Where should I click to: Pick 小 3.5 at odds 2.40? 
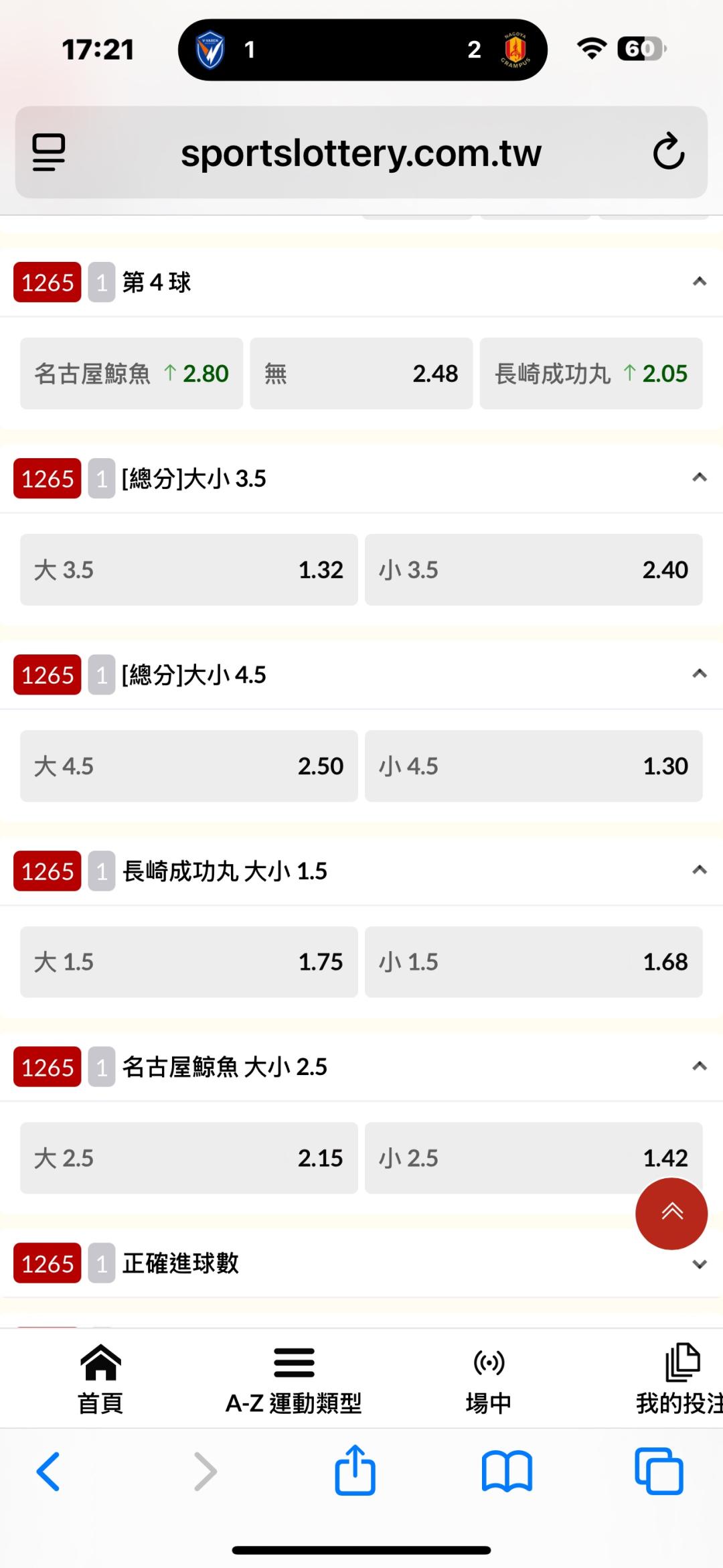(x=534, y=569)
